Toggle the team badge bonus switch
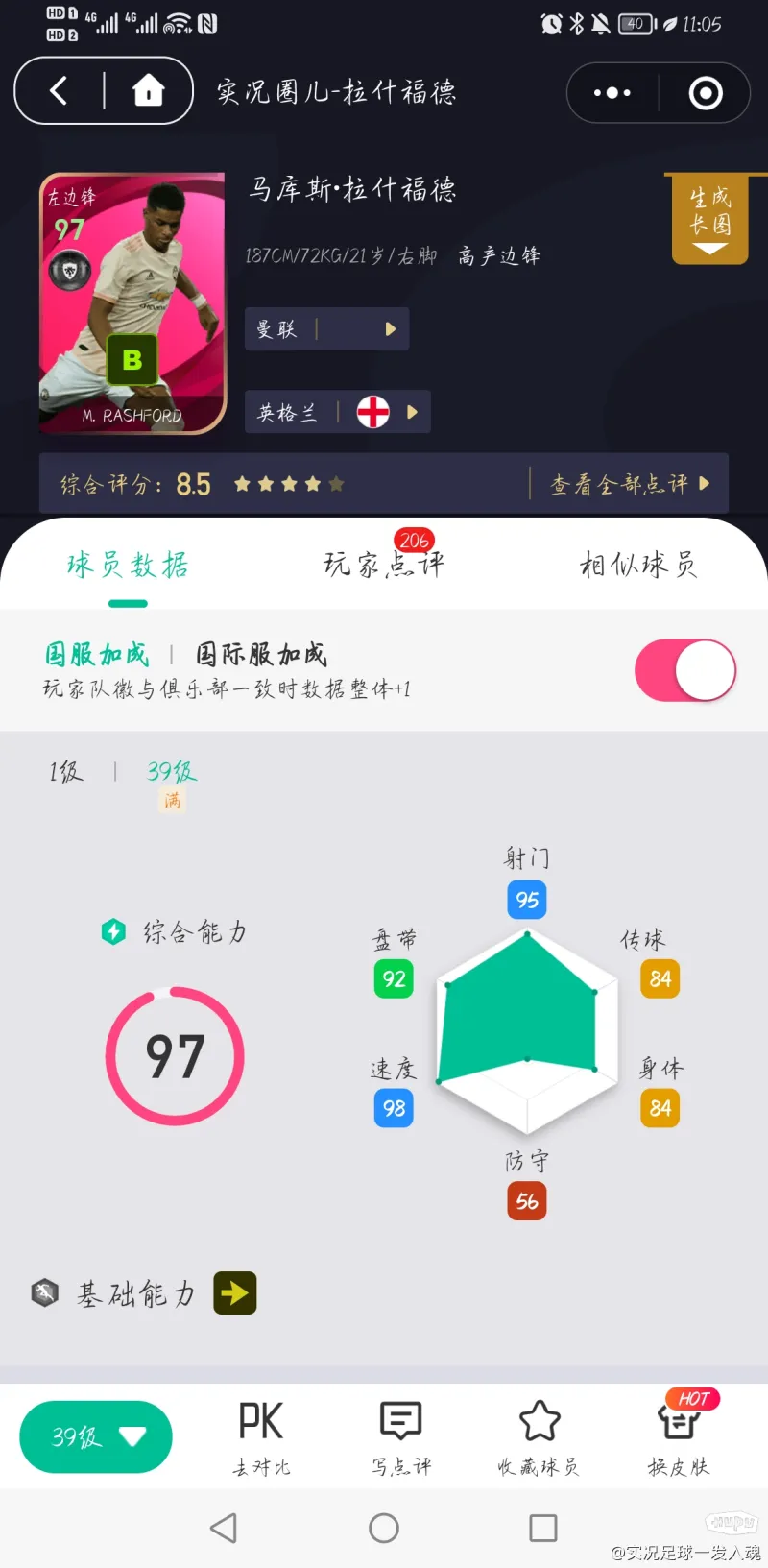 click(684, 670)
